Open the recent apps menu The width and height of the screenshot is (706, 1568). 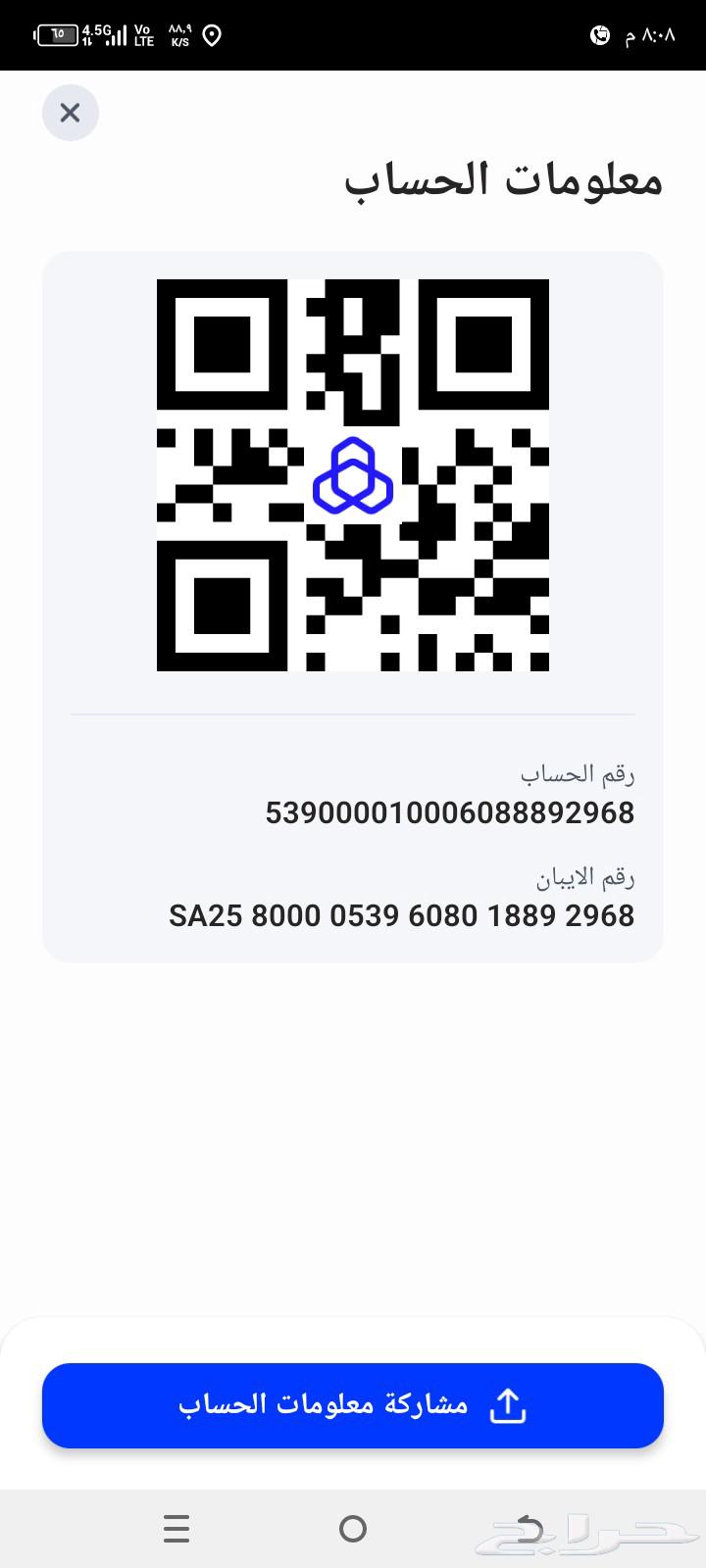coord(176,1529)
